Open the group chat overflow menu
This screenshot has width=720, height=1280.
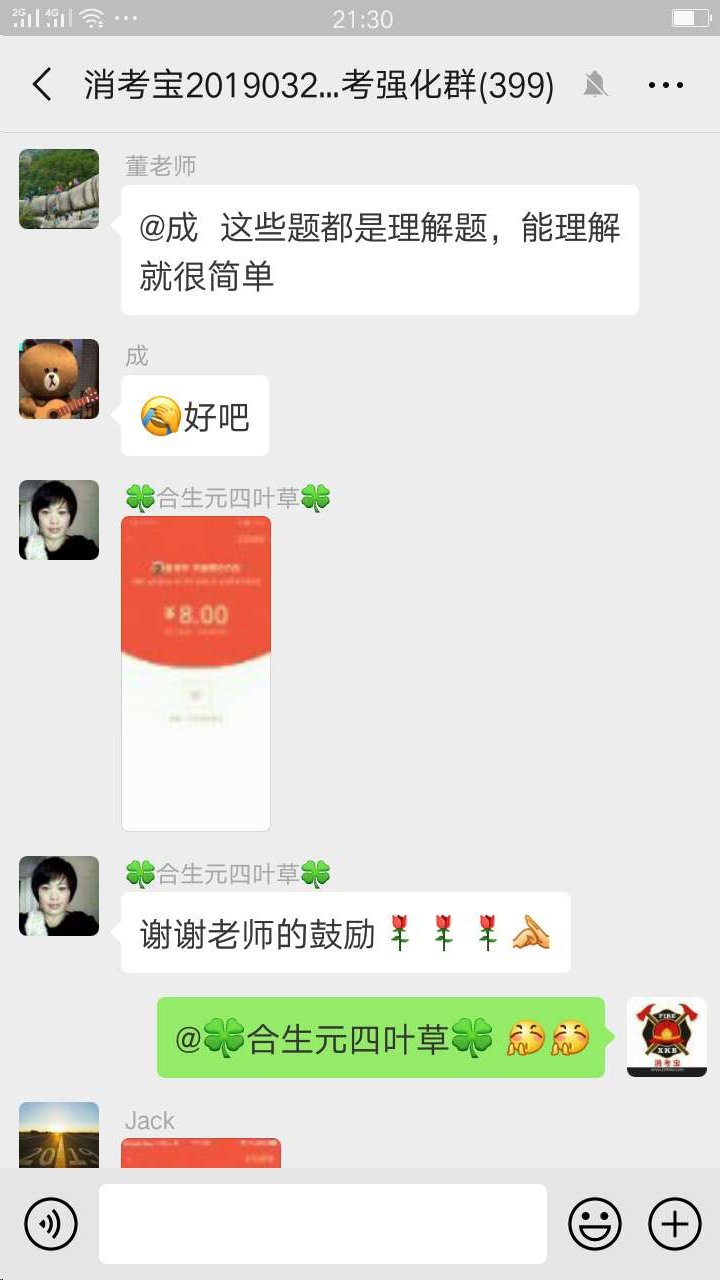coord(666,85)
